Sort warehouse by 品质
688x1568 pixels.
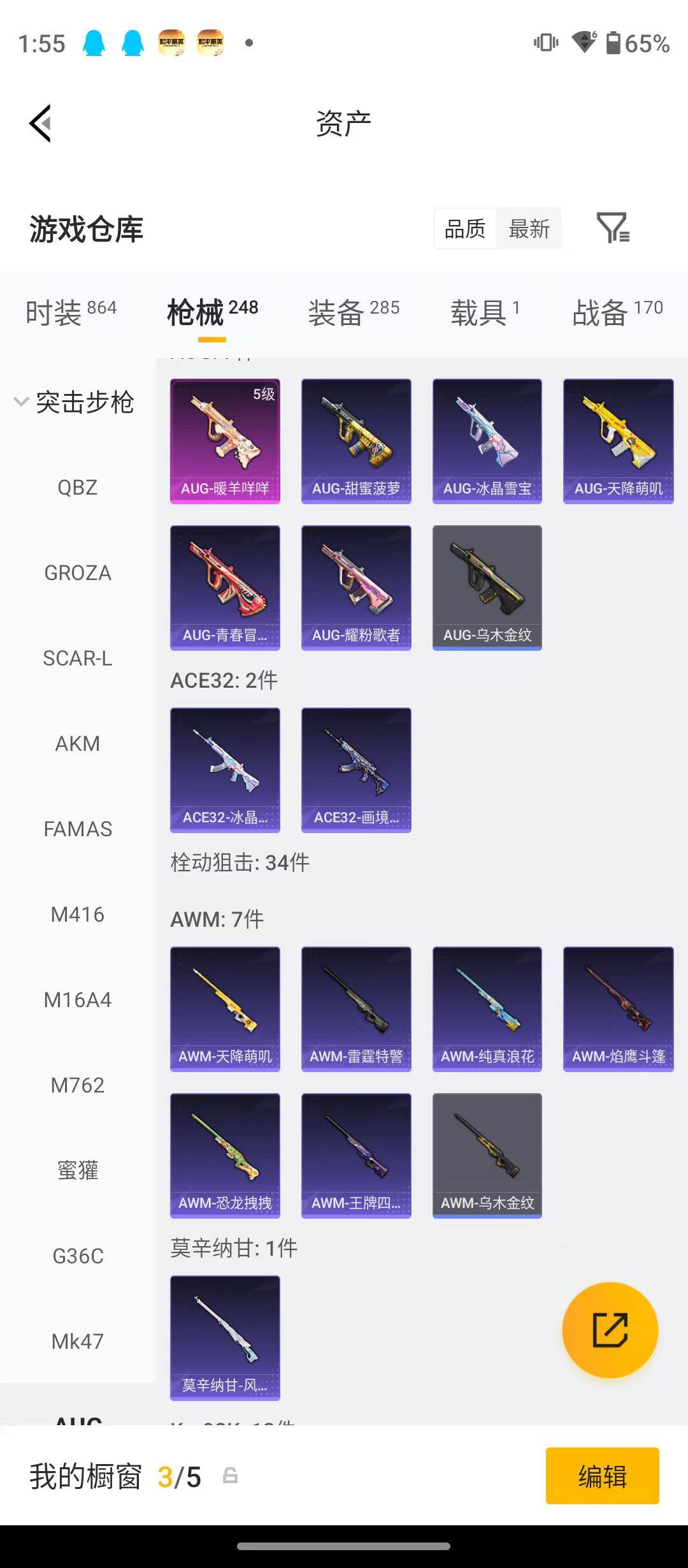point(465,228)
